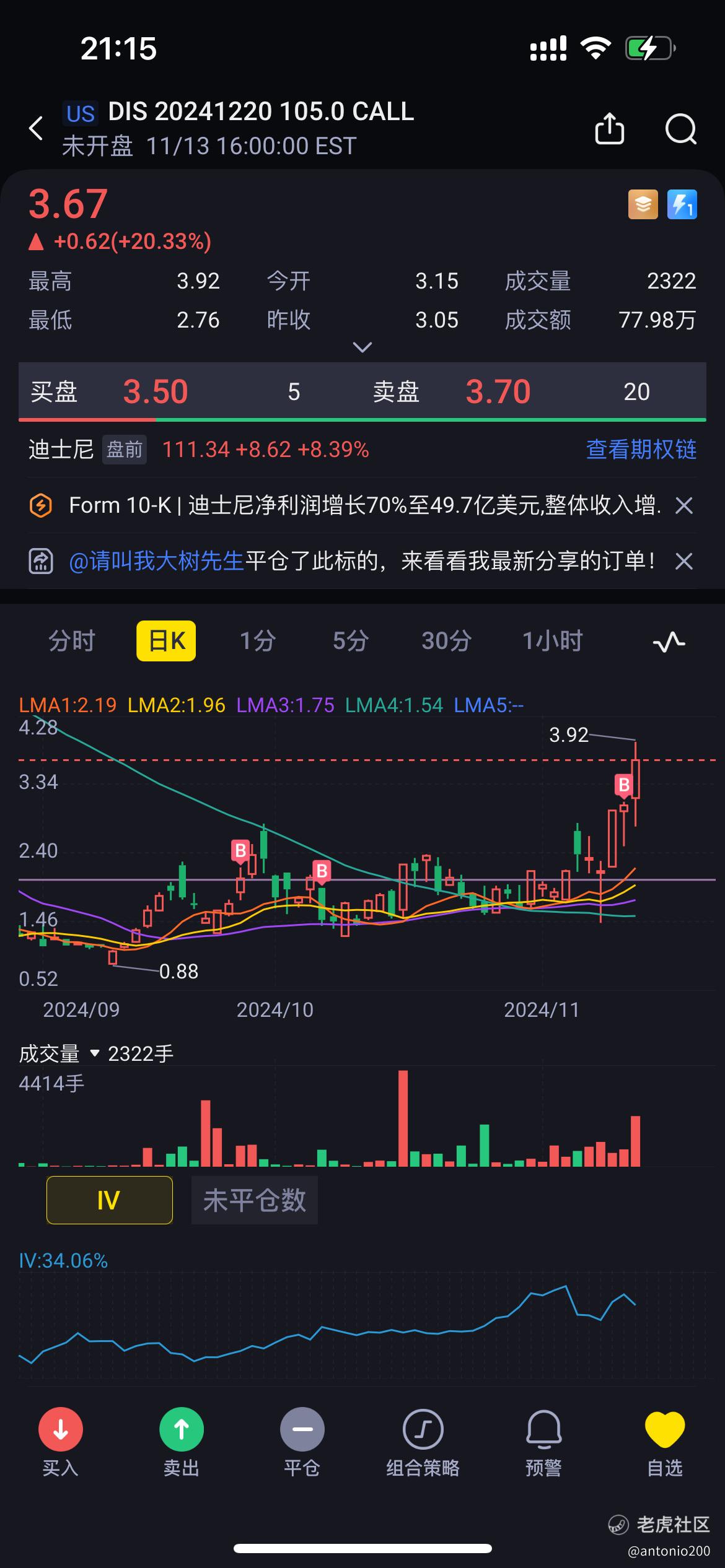
Task: Tap 卖出 to sell
Action: coord(182,1443)
